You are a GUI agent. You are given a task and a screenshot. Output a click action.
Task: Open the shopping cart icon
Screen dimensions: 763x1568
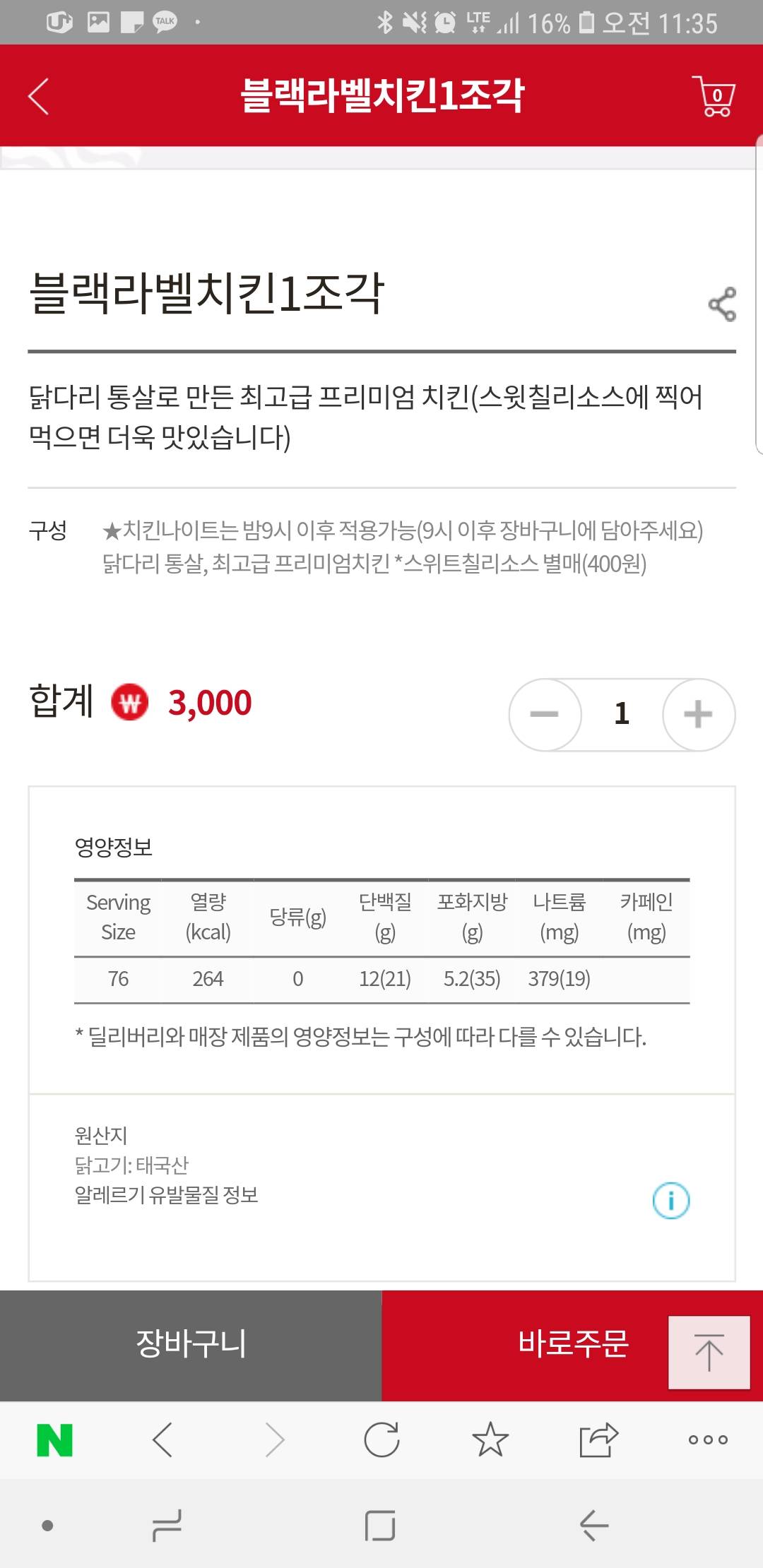point(715,96)
